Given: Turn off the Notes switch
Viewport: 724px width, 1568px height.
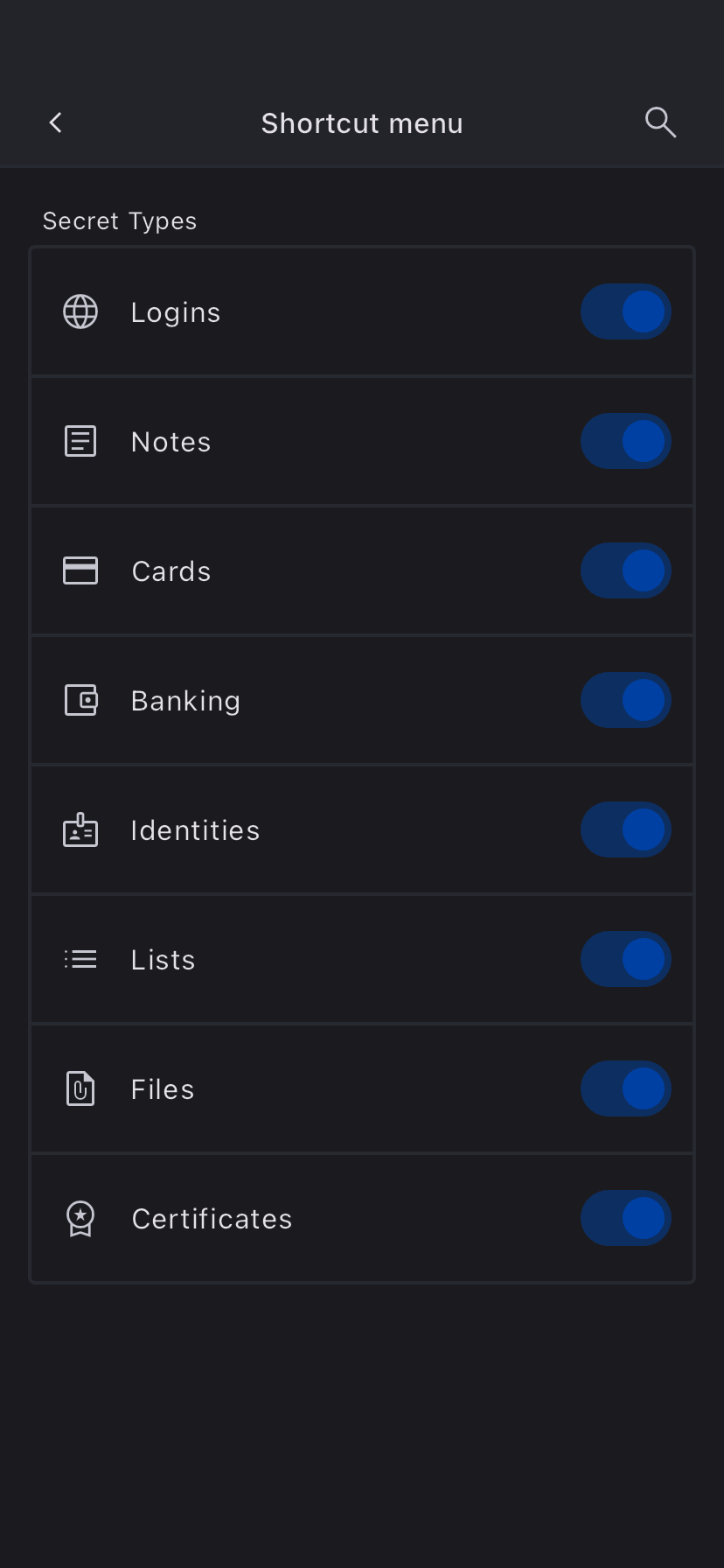Looking at the screenshot, I should coord(625,442).
